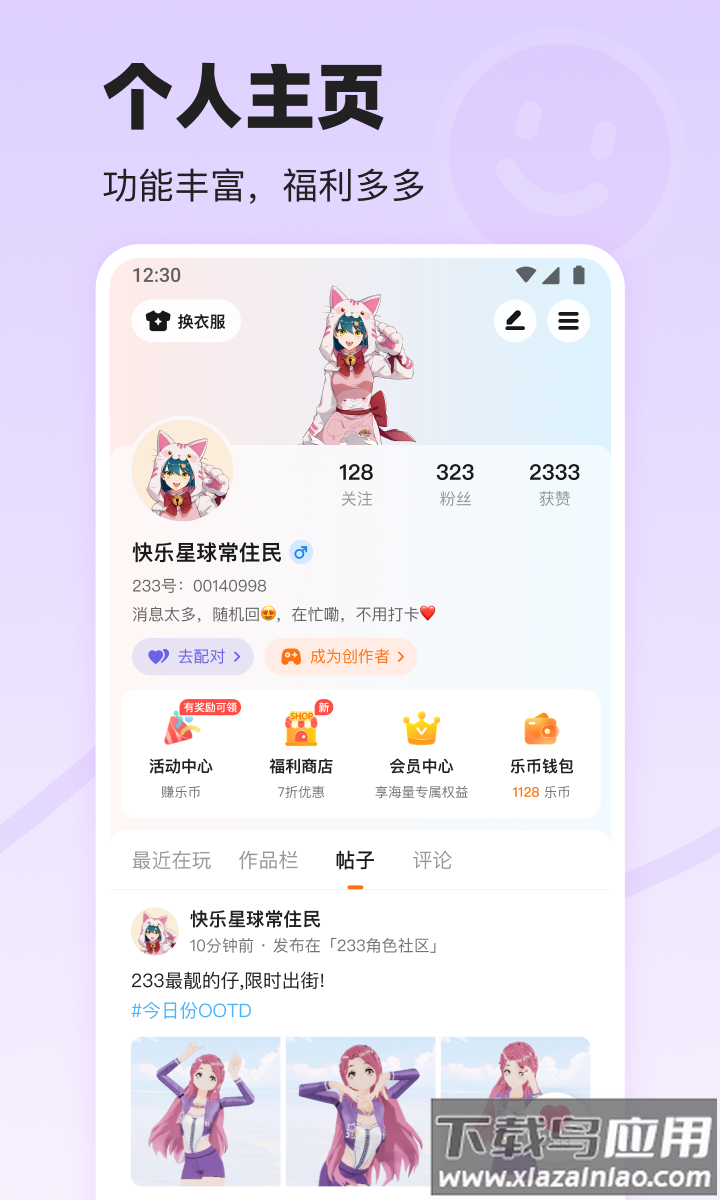Image resolution: width=720 pixels, height=1200 pixels.
Task: Click the male gender symbol beside username
Action: tap(300, 552)
